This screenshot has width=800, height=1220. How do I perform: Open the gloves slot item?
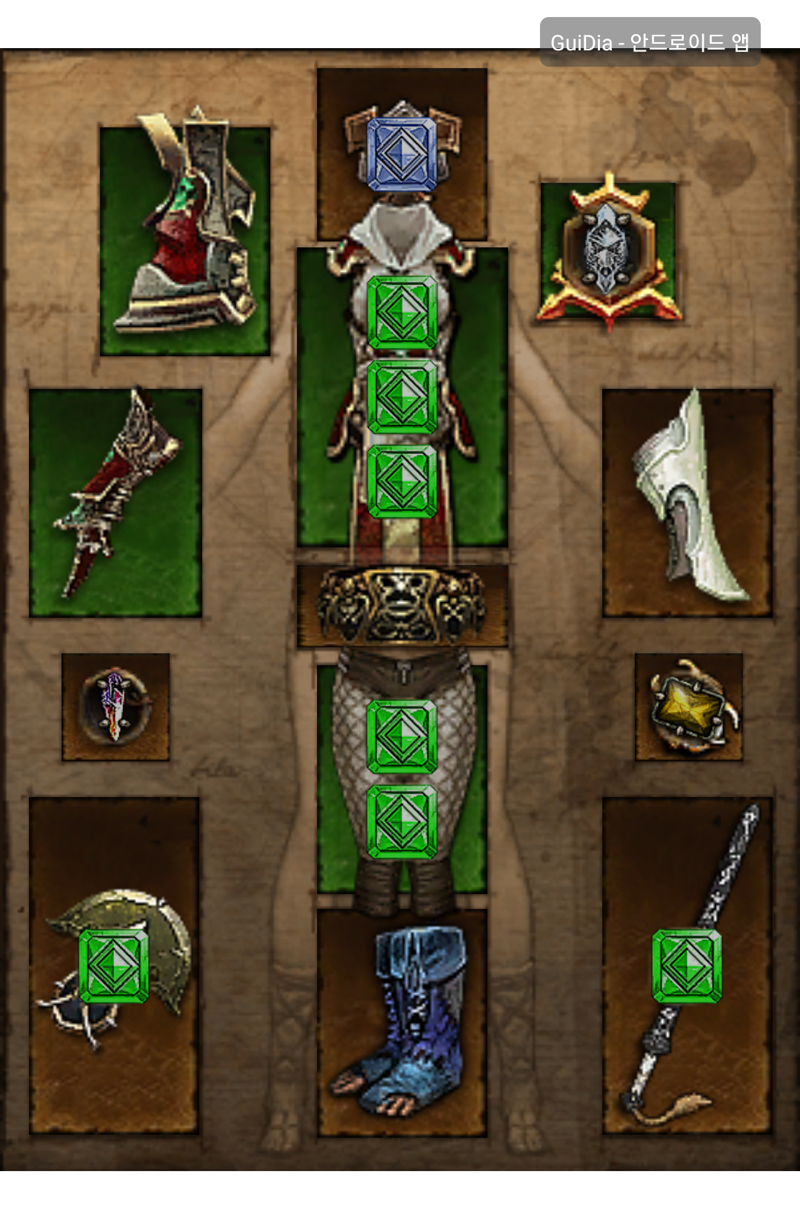(x=115, y=502)
